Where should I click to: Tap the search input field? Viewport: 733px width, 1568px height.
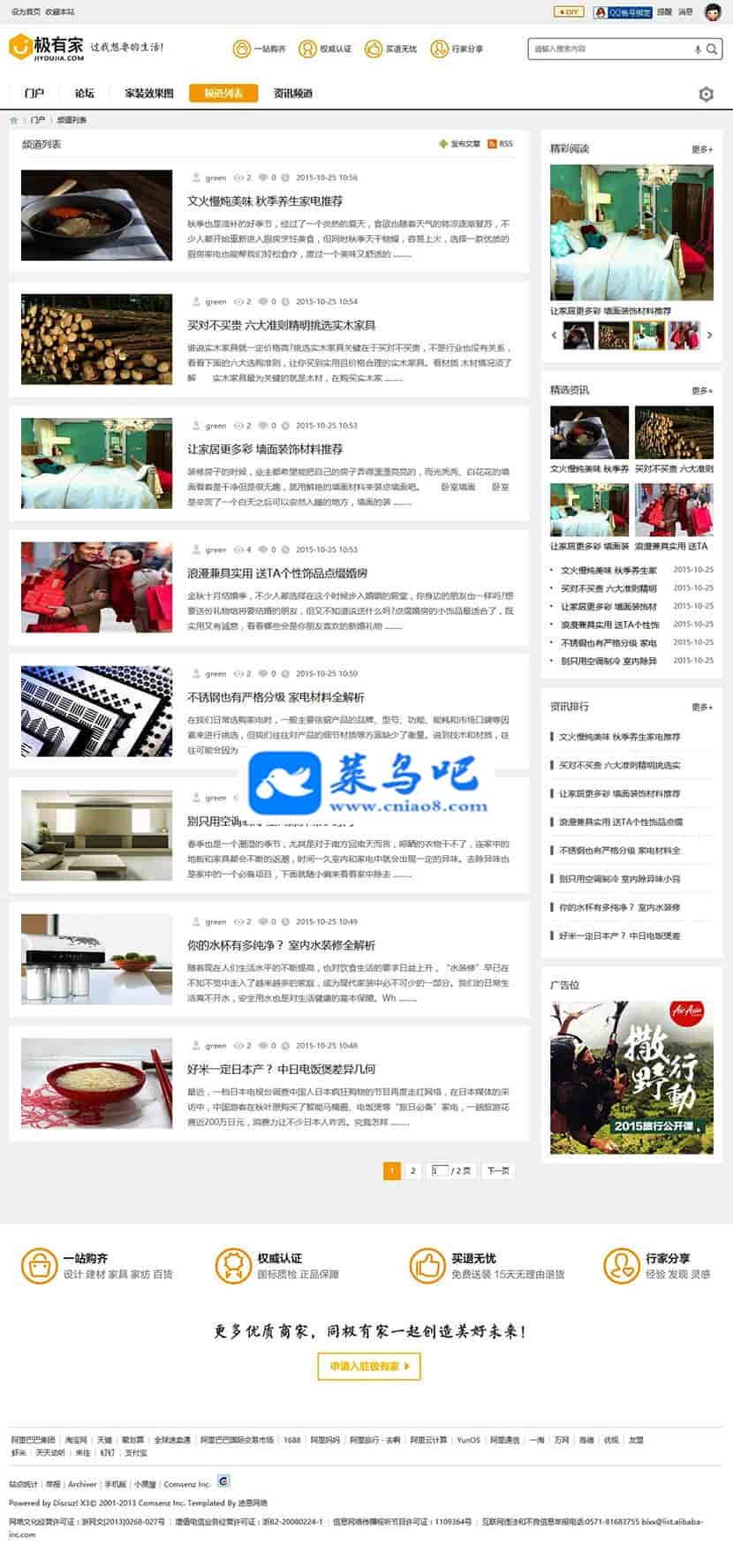point(609,49)
